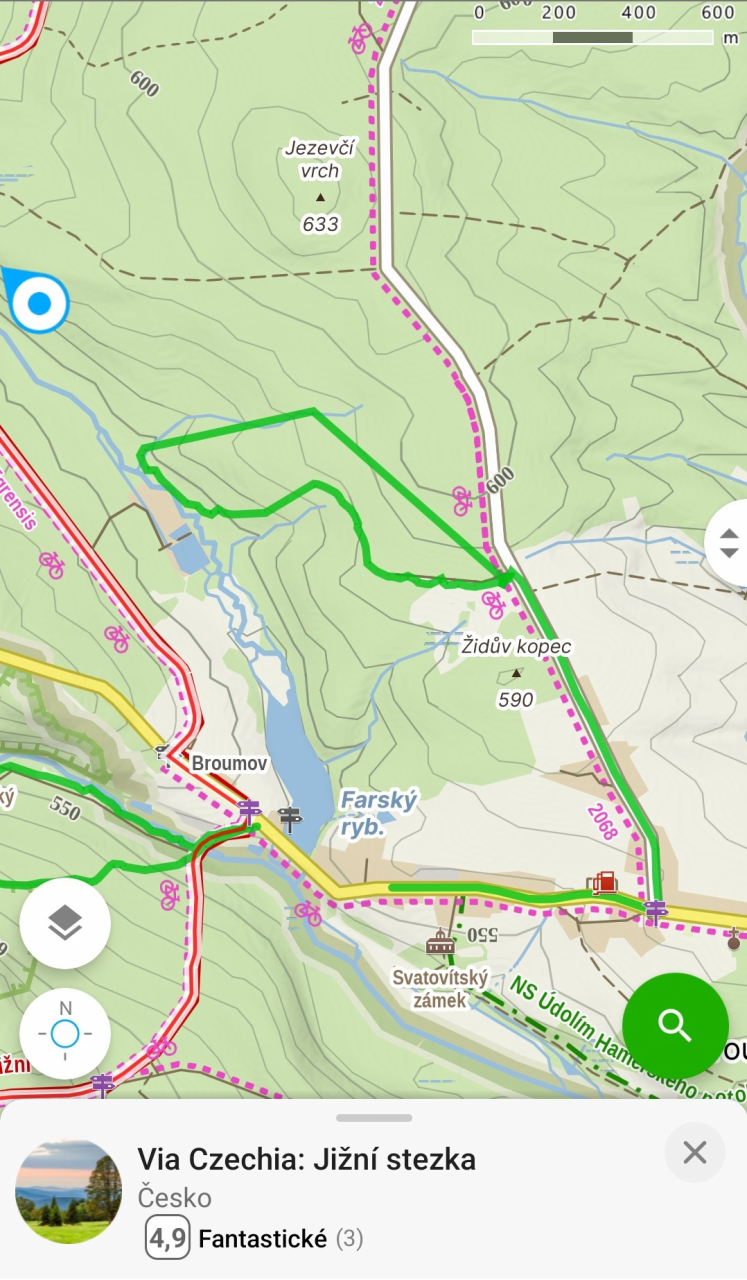This screenshot has height=1280, width=747.
Task: Select the Svatovítský zámek castle marker
Action: pyautogui.click(x=440, y=943)
